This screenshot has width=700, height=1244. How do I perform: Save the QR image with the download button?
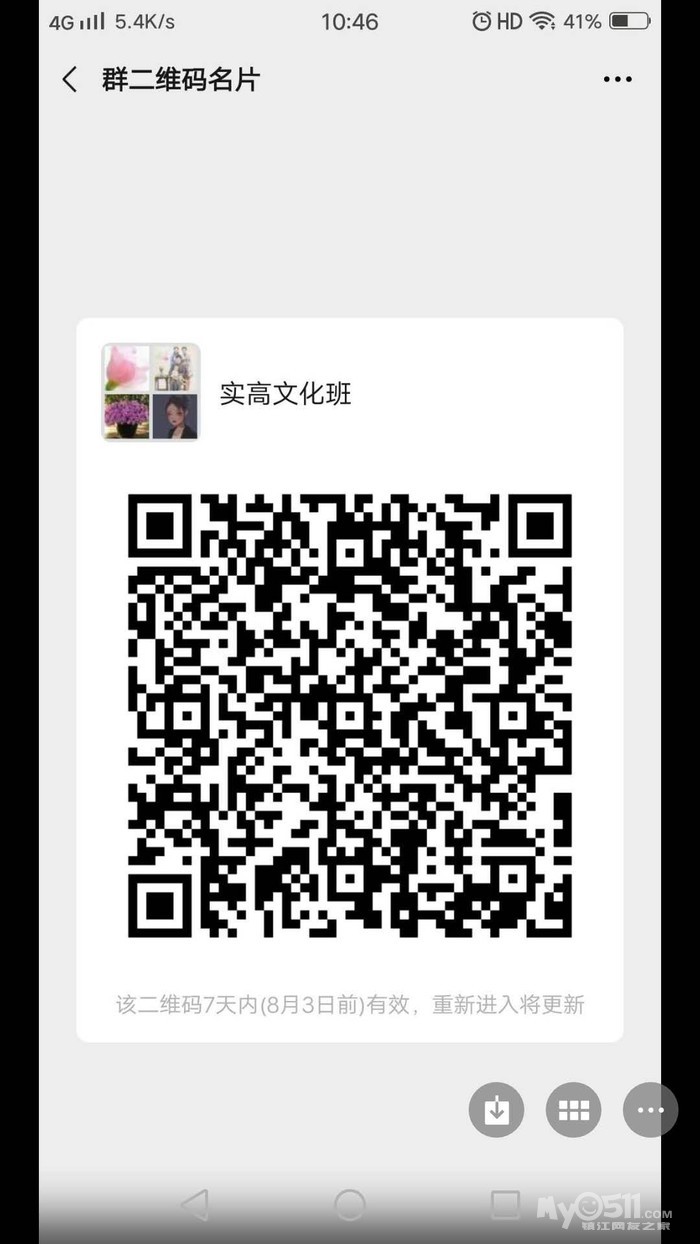(x=496, y=1110)
